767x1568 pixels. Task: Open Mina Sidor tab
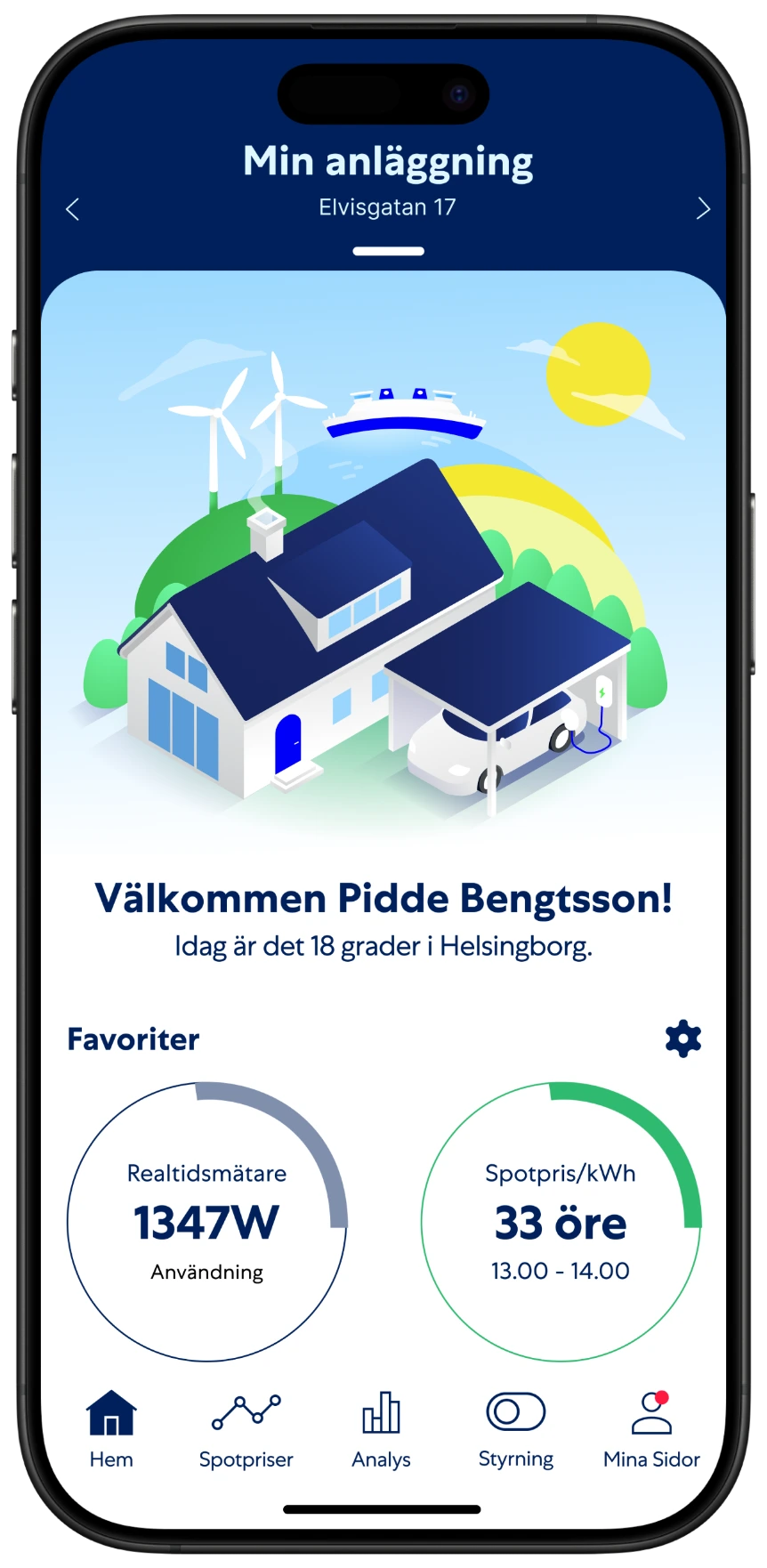click(x=651, y=1427)
